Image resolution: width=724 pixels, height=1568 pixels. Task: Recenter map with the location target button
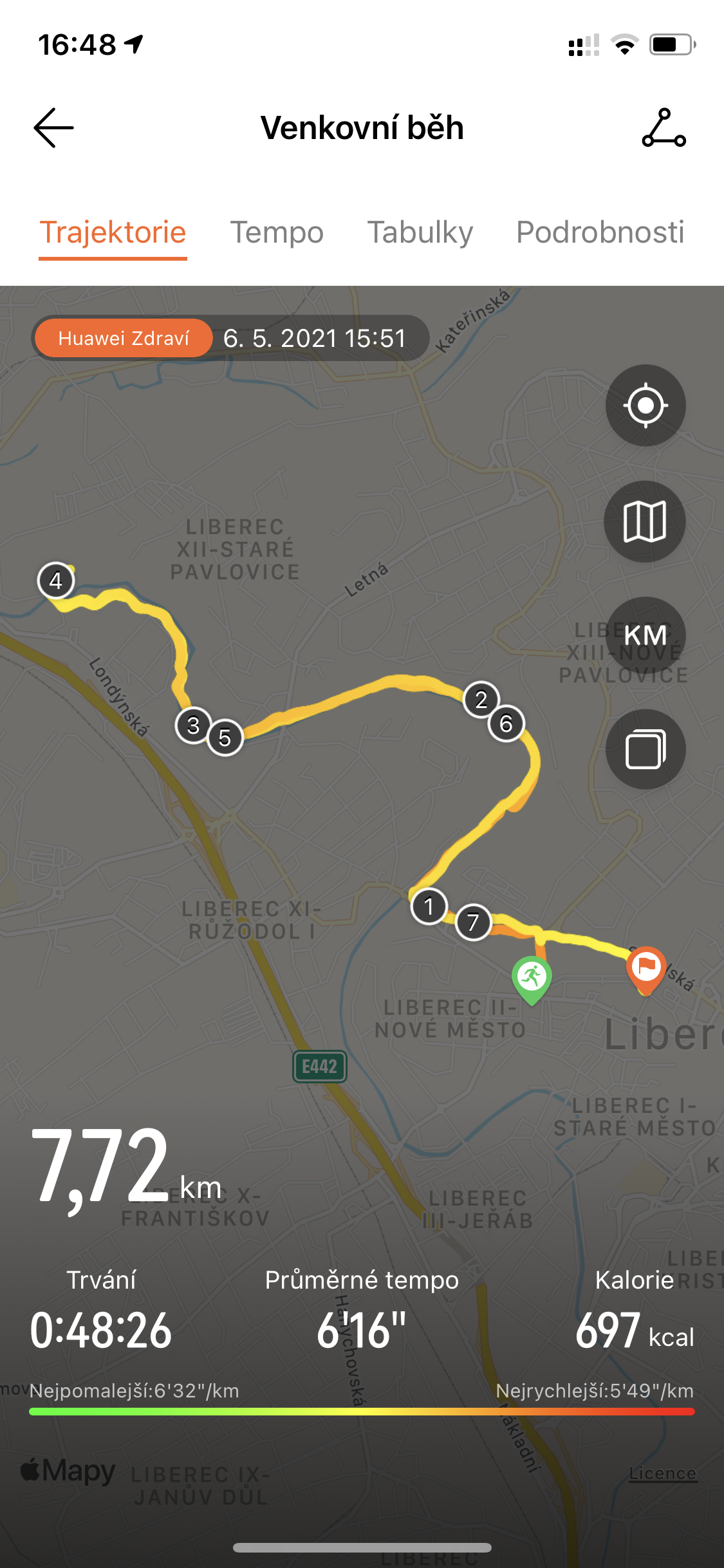pyautogui.click(x=645, y=406)
